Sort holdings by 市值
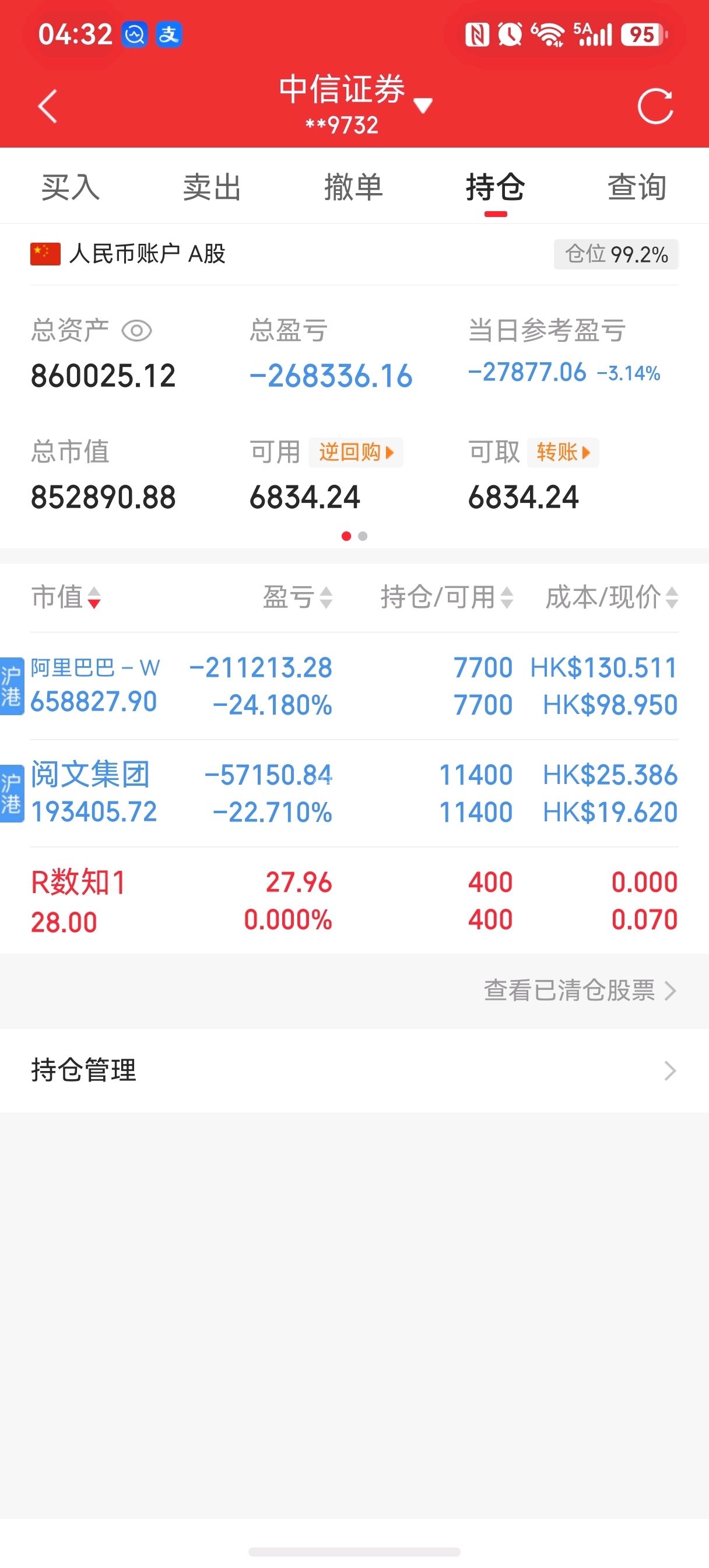 (x=66, y=597)
